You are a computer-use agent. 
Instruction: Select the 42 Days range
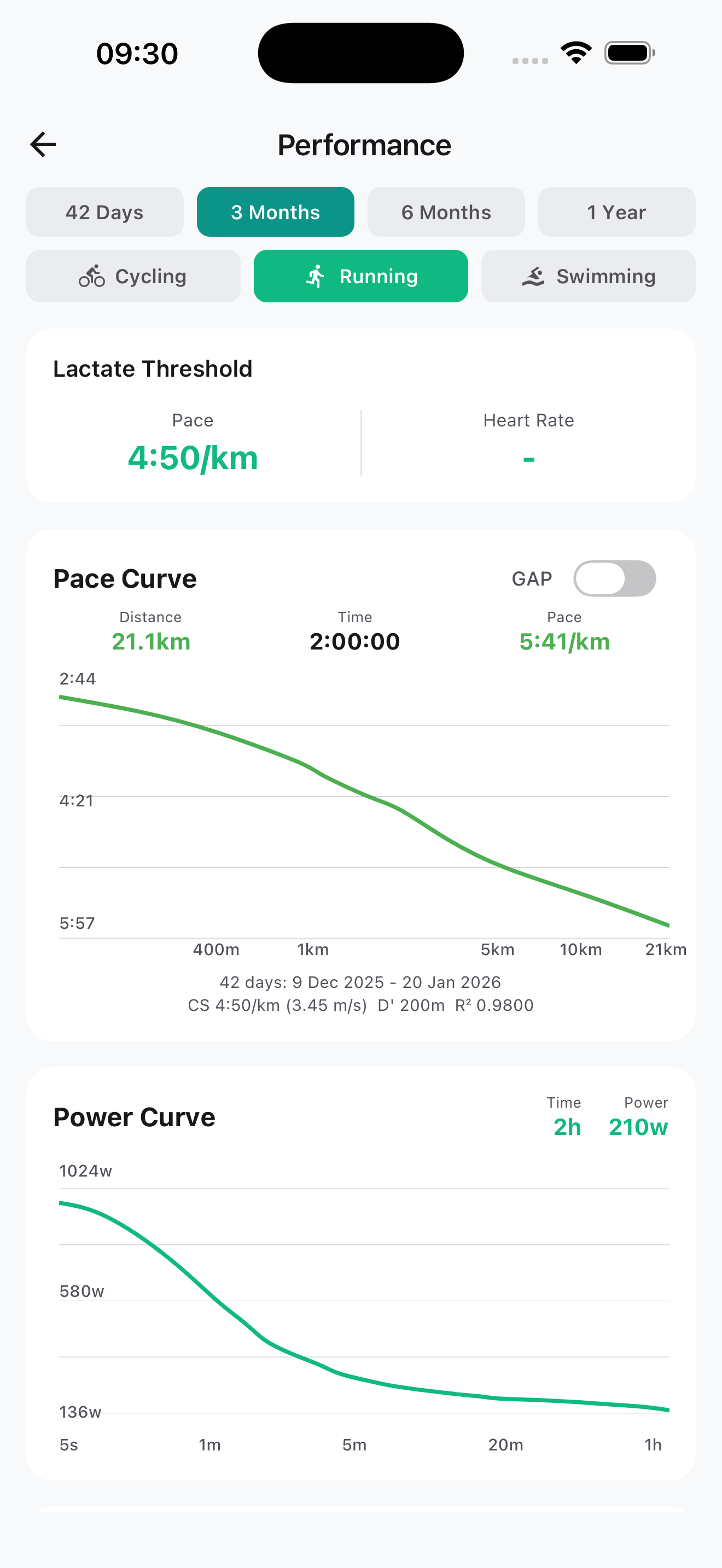104,212
